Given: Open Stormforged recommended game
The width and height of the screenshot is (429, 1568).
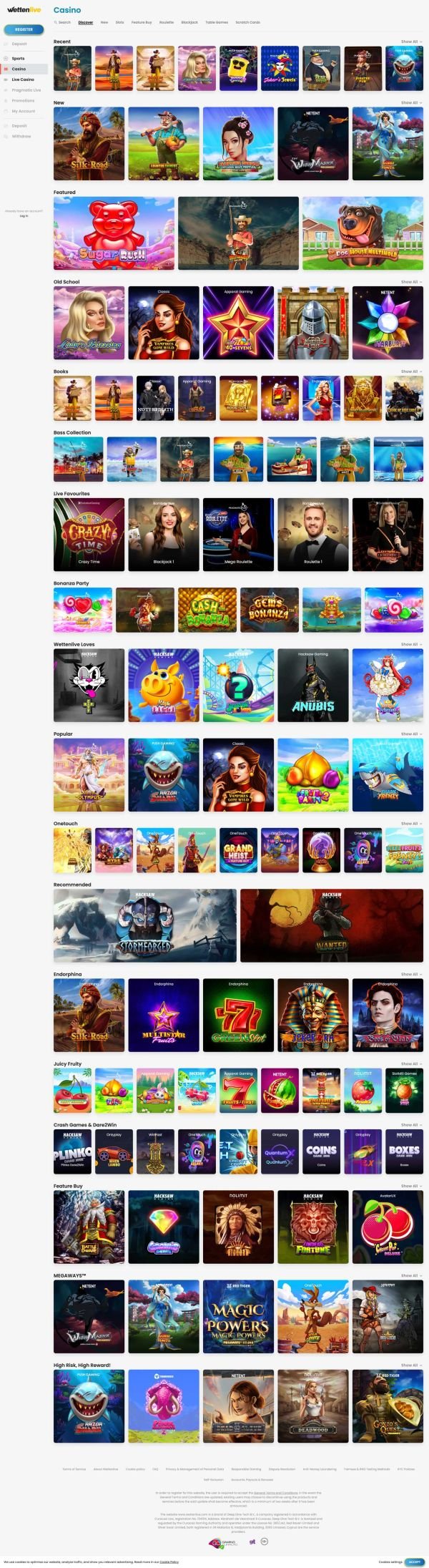Looking at the screenshot, I should pyautogui.click(x=144, y=925).
